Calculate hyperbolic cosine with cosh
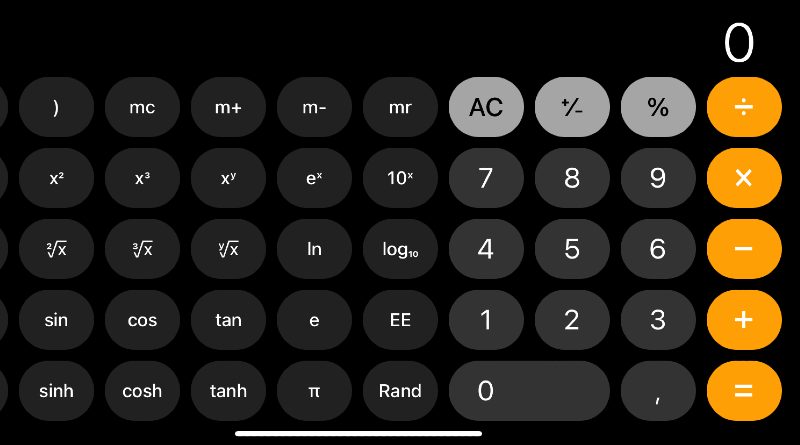The image size is (800, 445). point(142,391)
